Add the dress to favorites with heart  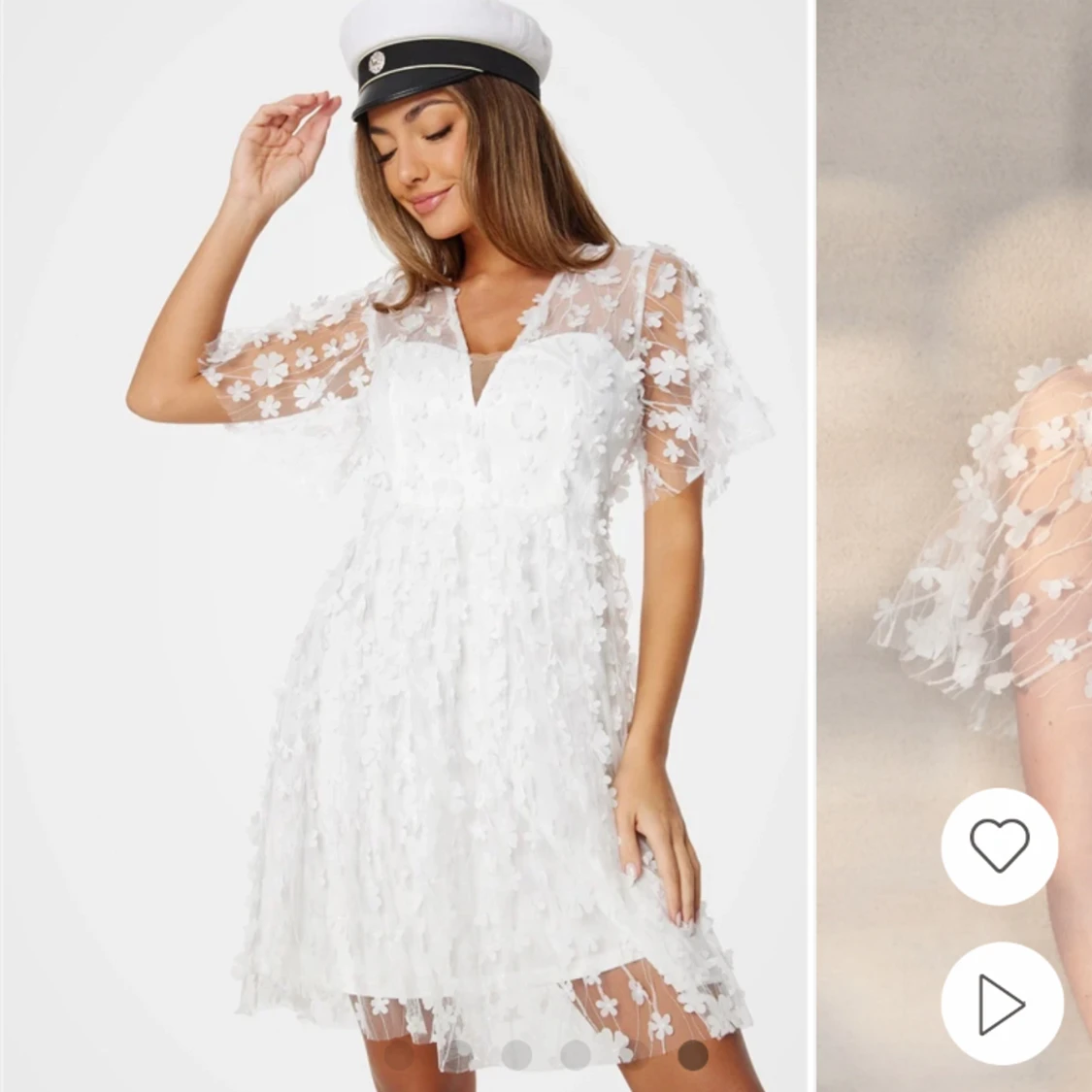tap(1000, 846)
